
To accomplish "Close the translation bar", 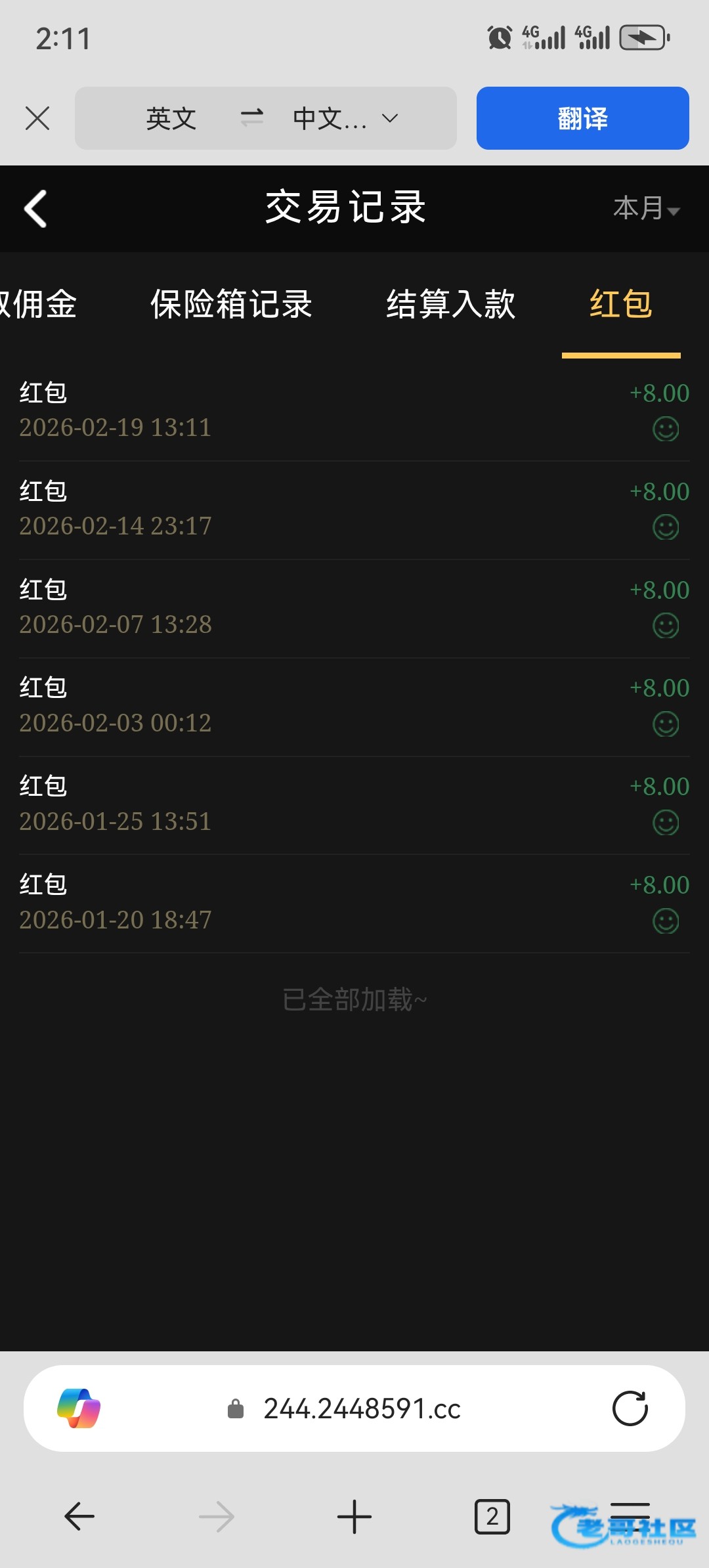I will pyautogui.click(x=37, y=119).
